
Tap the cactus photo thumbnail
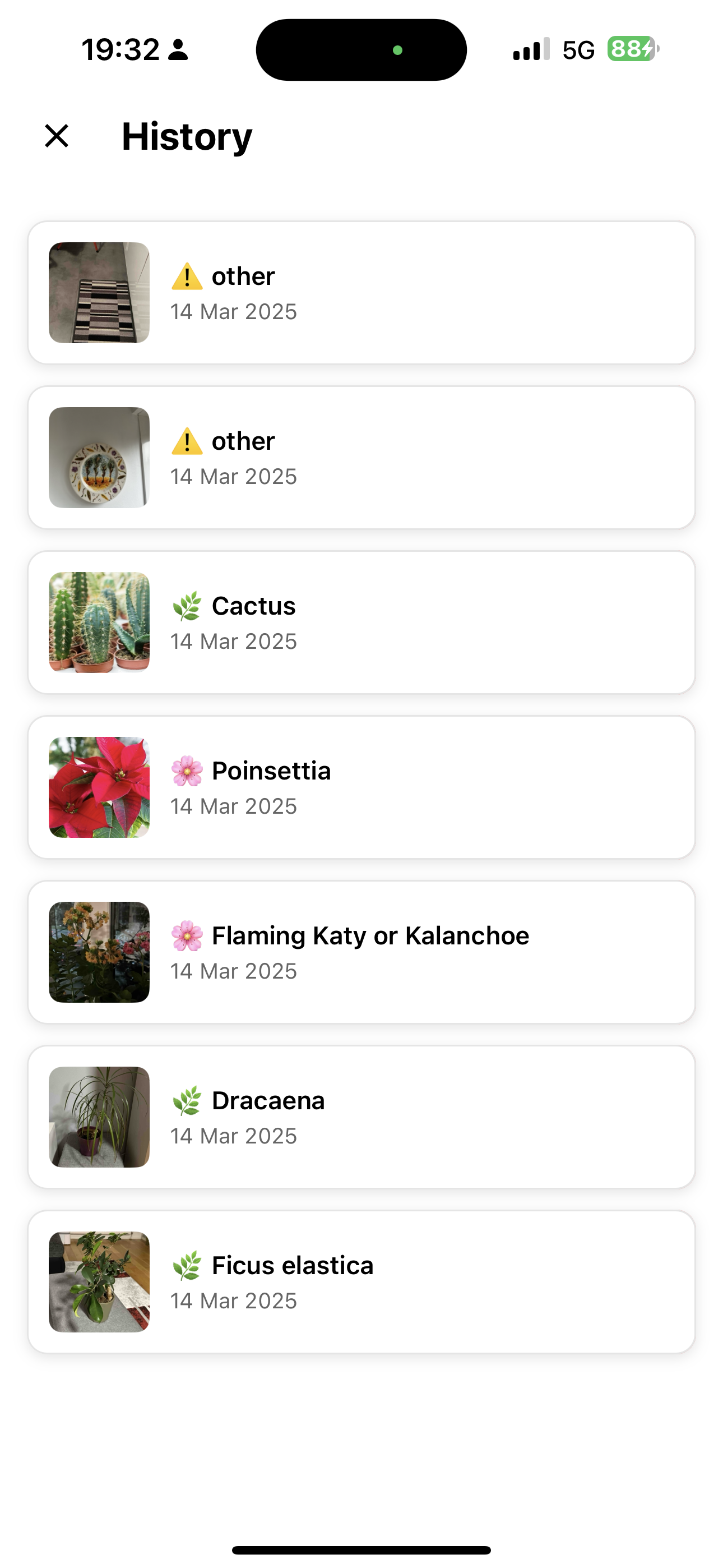coord(99,621)
